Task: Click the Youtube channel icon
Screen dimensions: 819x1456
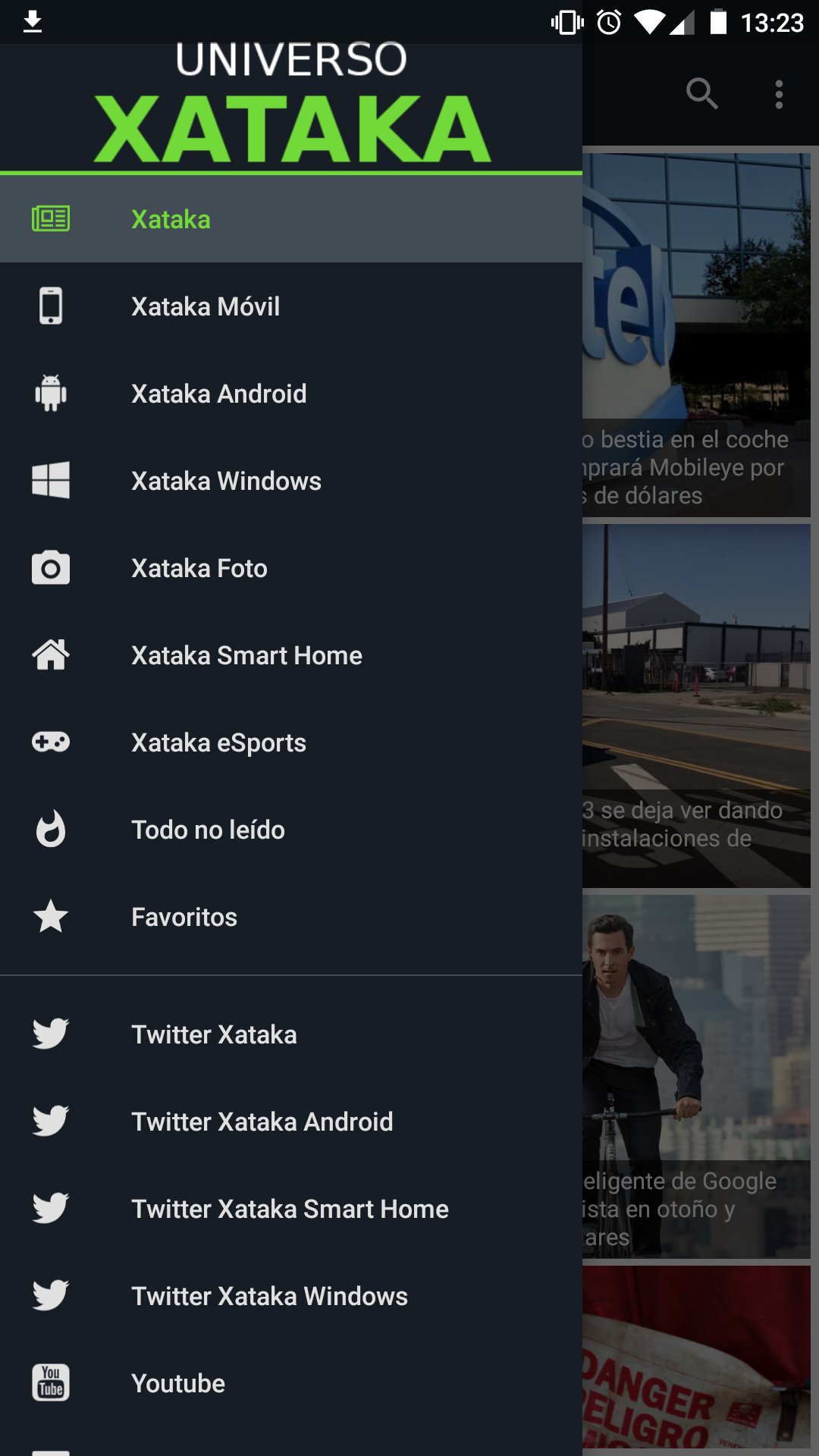Action: tap(49, 1382)
